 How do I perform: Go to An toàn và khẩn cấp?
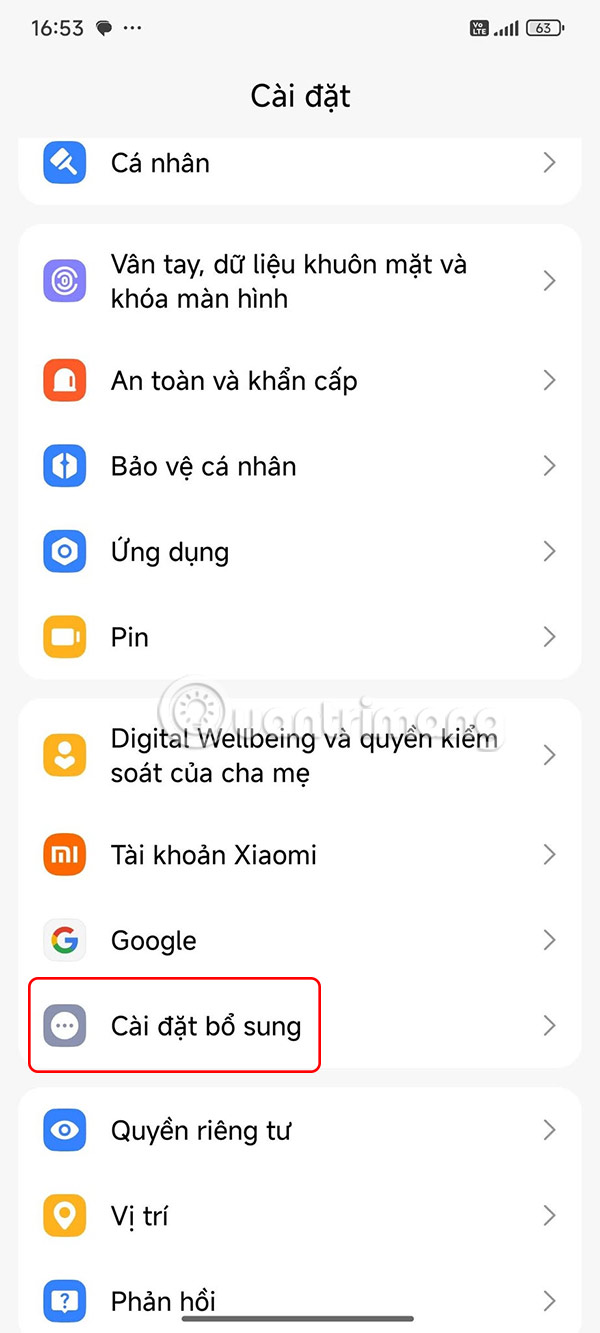coord(300,380)
